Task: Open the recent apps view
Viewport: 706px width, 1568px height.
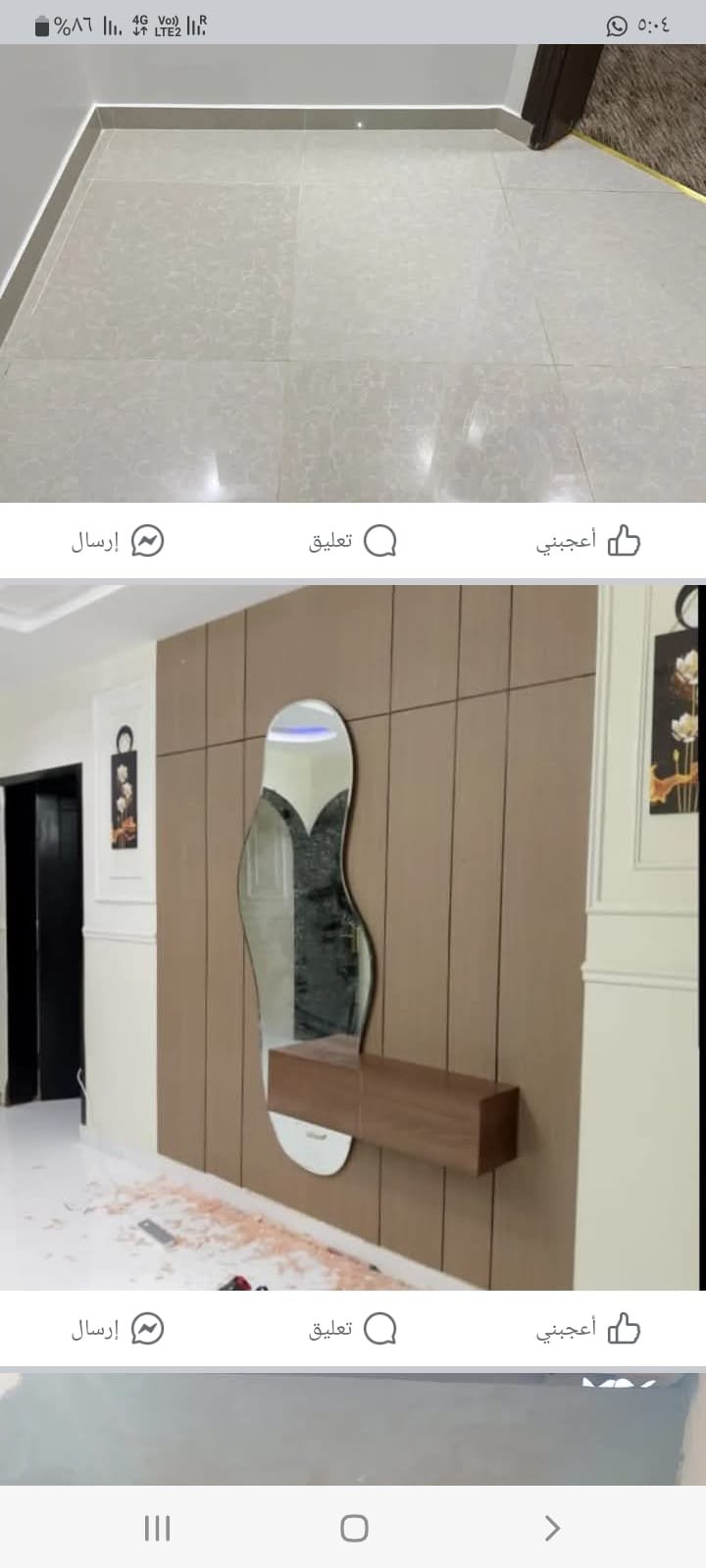Action: pyautogui.click(x=157, y=1528)
